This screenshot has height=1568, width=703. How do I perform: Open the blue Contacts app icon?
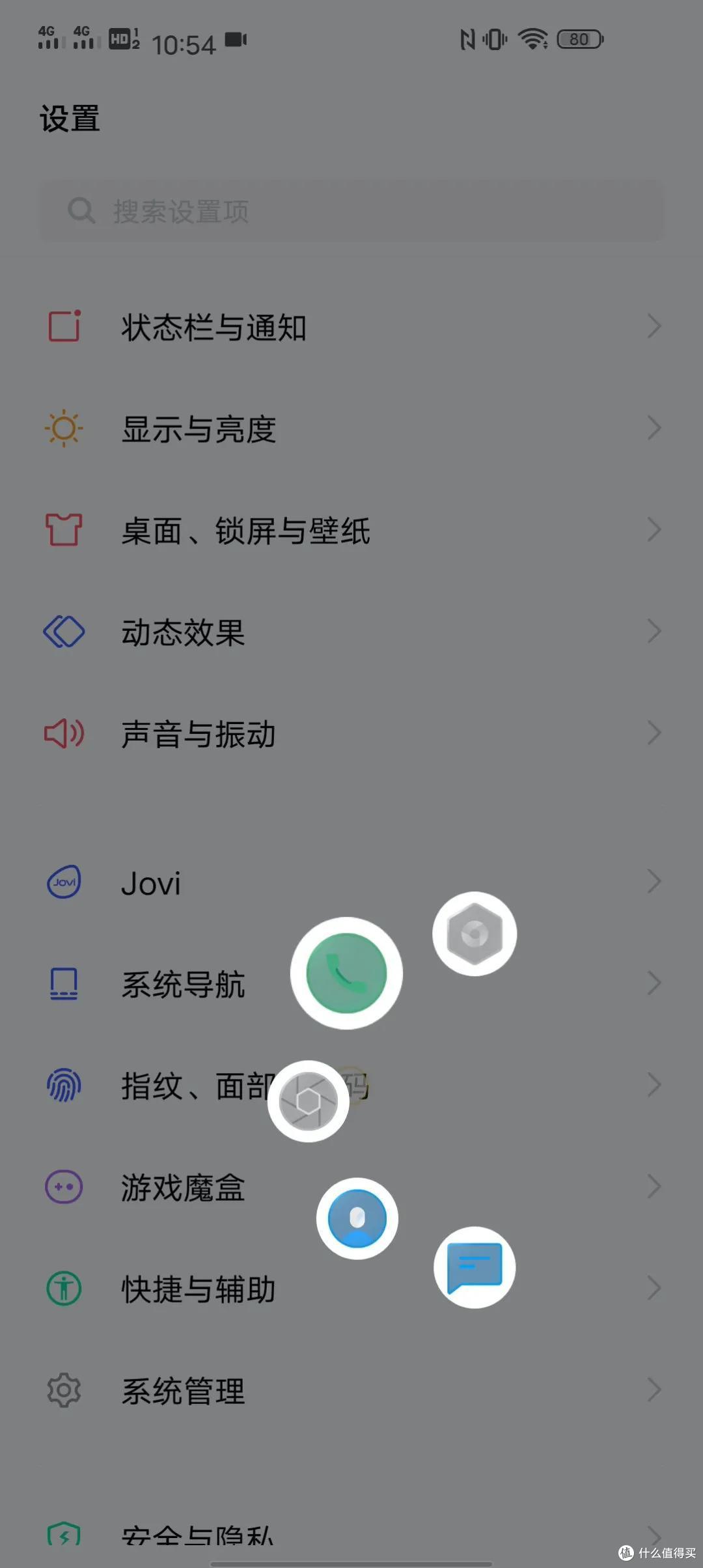[357, 1219]
